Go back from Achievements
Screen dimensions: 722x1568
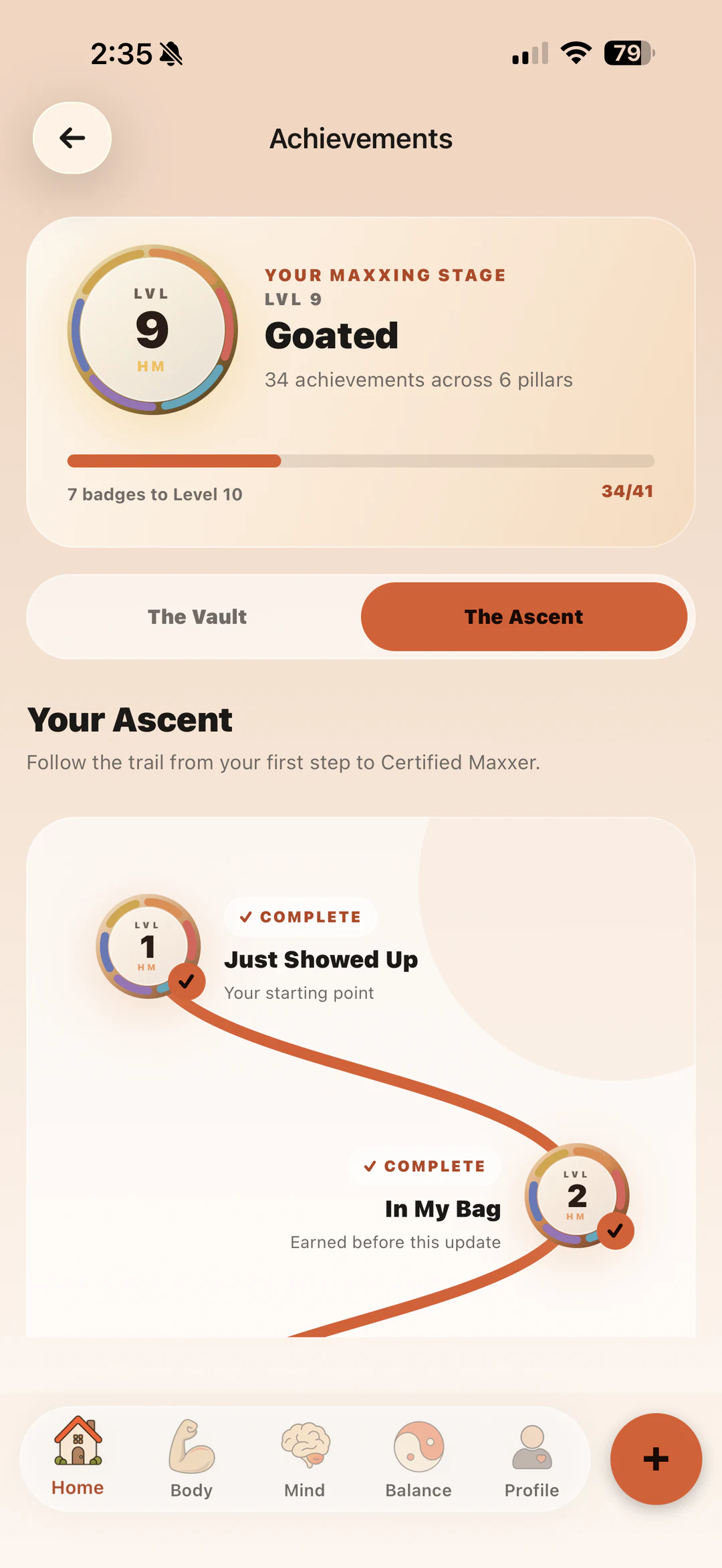pyautogui.click(x=72, y=138)
